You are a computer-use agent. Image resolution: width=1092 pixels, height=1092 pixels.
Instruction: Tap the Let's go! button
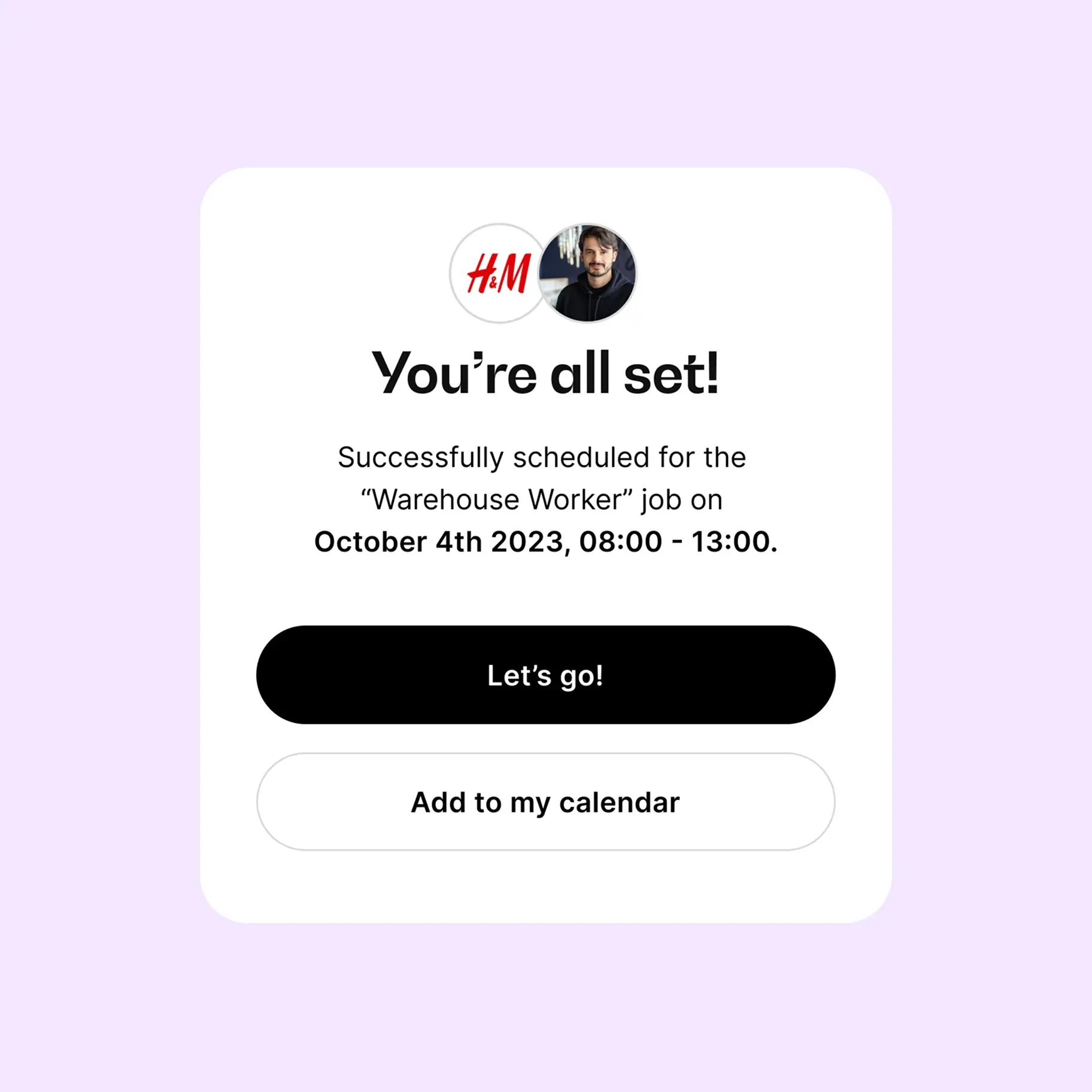545,675
